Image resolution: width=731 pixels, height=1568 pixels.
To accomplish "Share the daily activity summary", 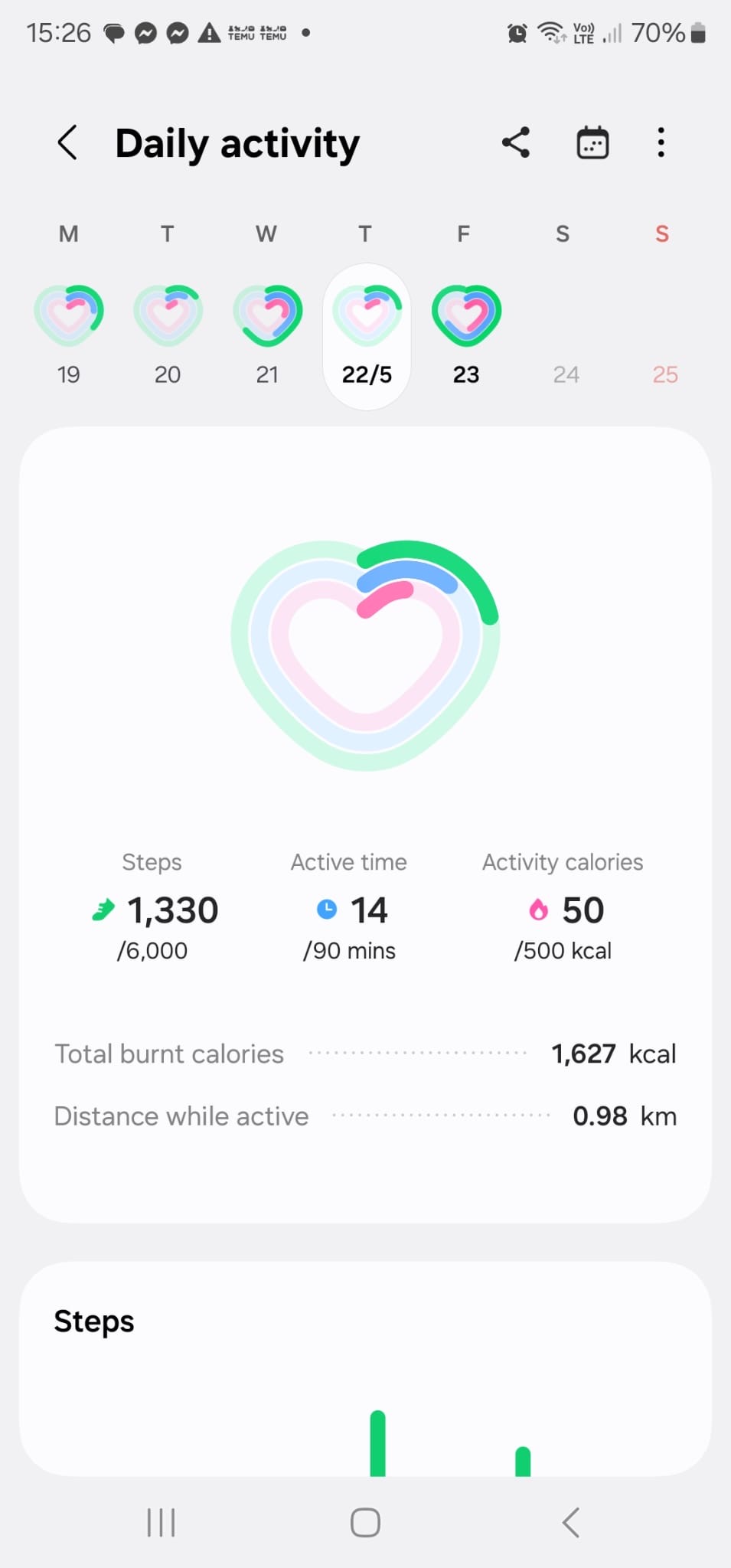I will pos(516,143).
